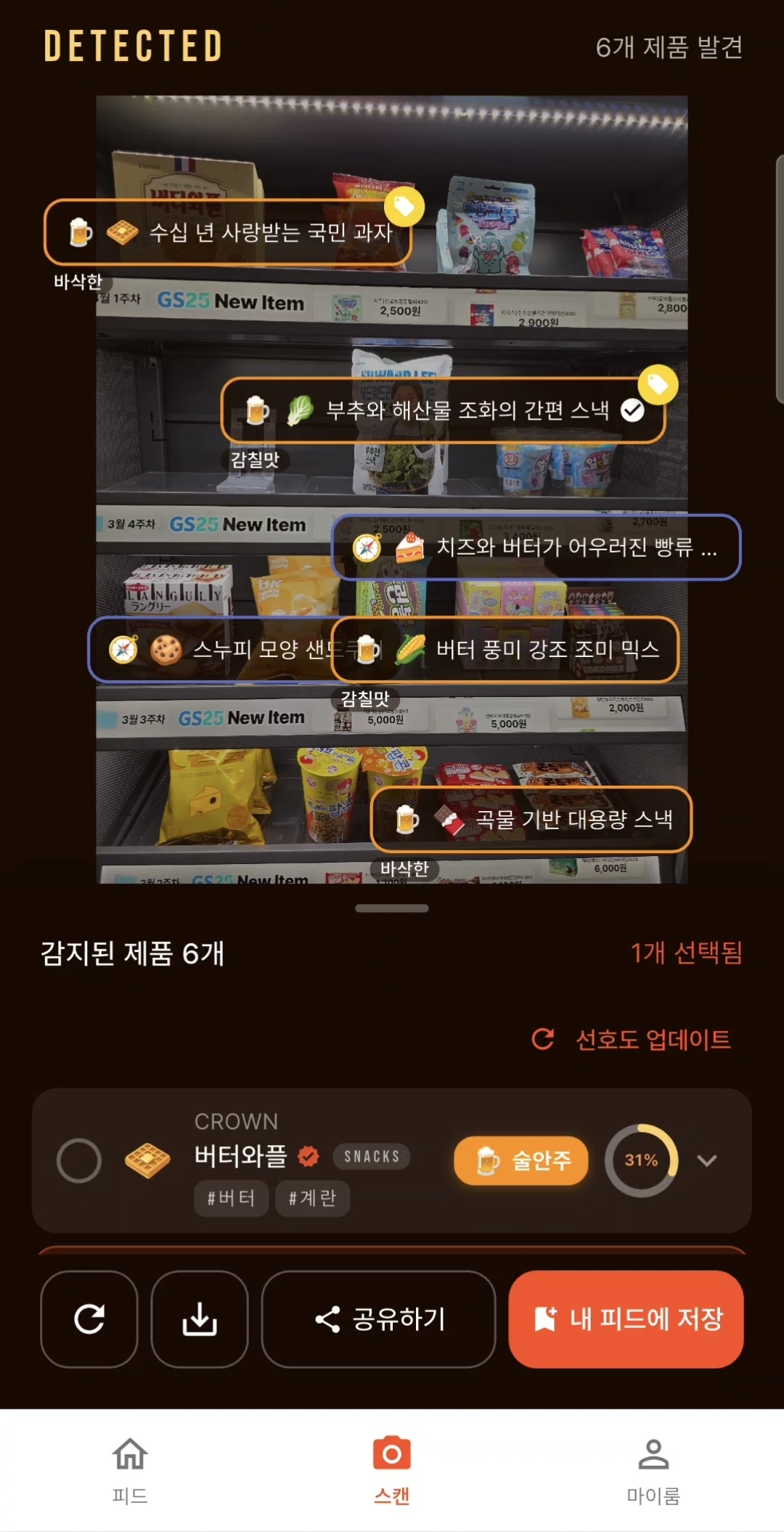Rescan with the refresh button
The width and height of the screenshot is (784, 1532).
[x=89, y=1319]
